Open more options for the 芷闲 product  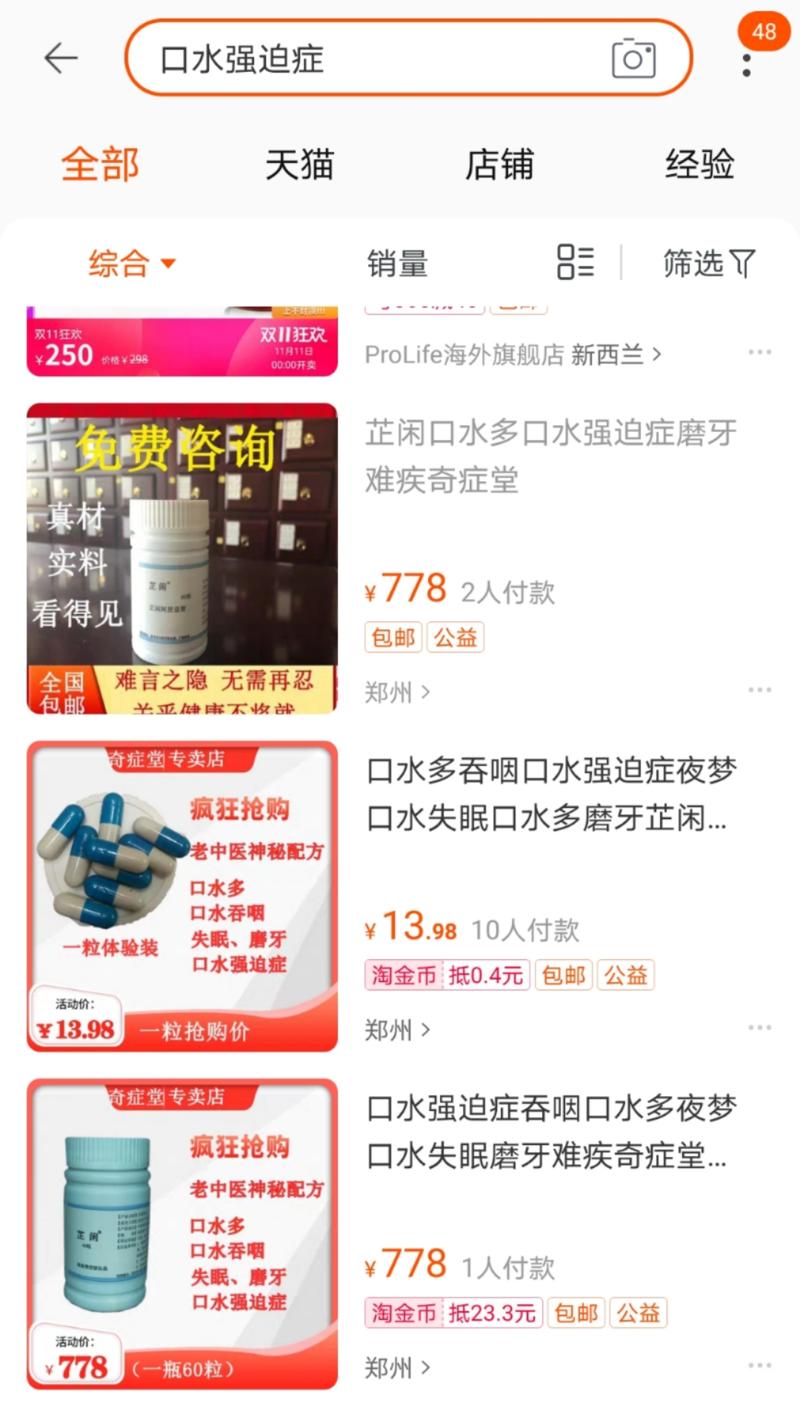760,689
